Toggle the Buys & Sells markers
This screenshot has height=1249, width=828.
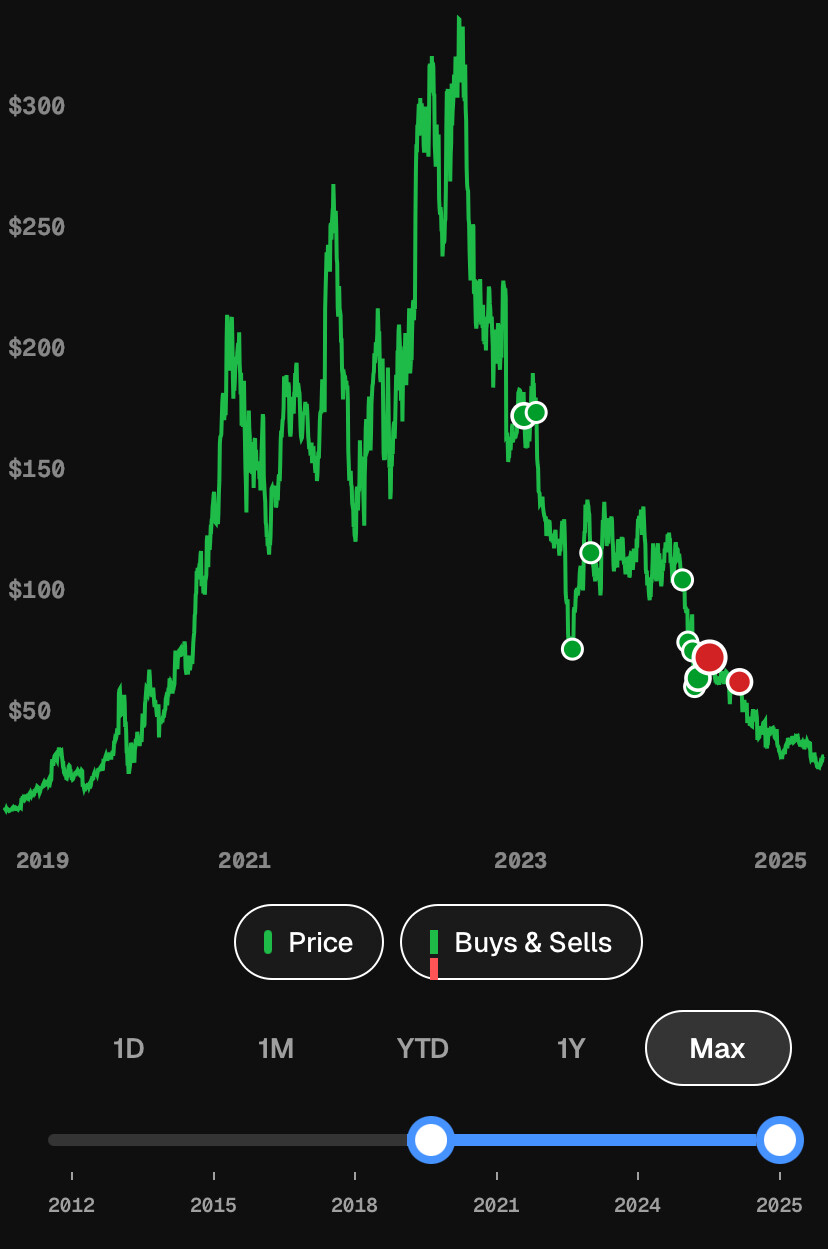(521, 942)
